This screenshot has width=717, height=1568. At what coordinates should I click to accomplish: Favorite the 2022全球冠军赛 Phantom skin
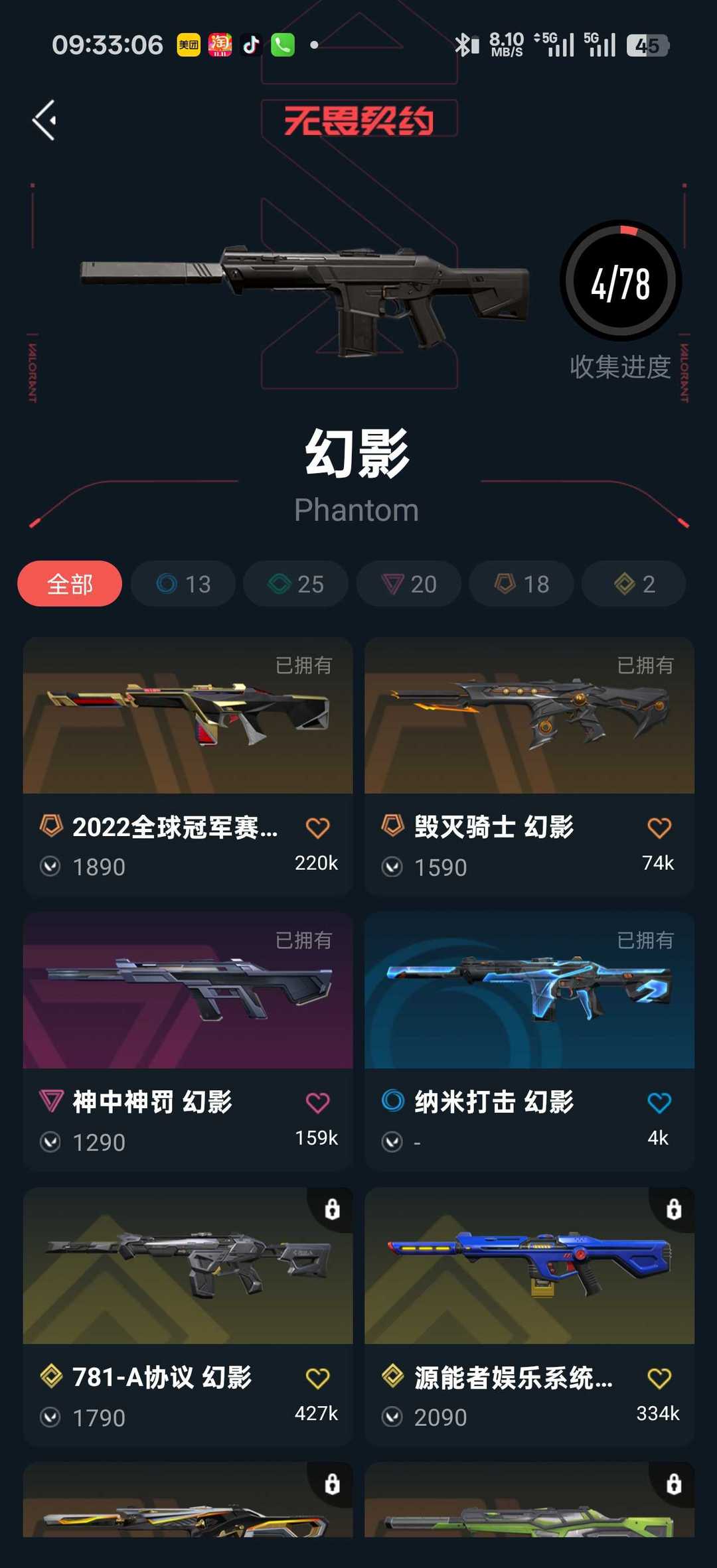click(319, 827)
